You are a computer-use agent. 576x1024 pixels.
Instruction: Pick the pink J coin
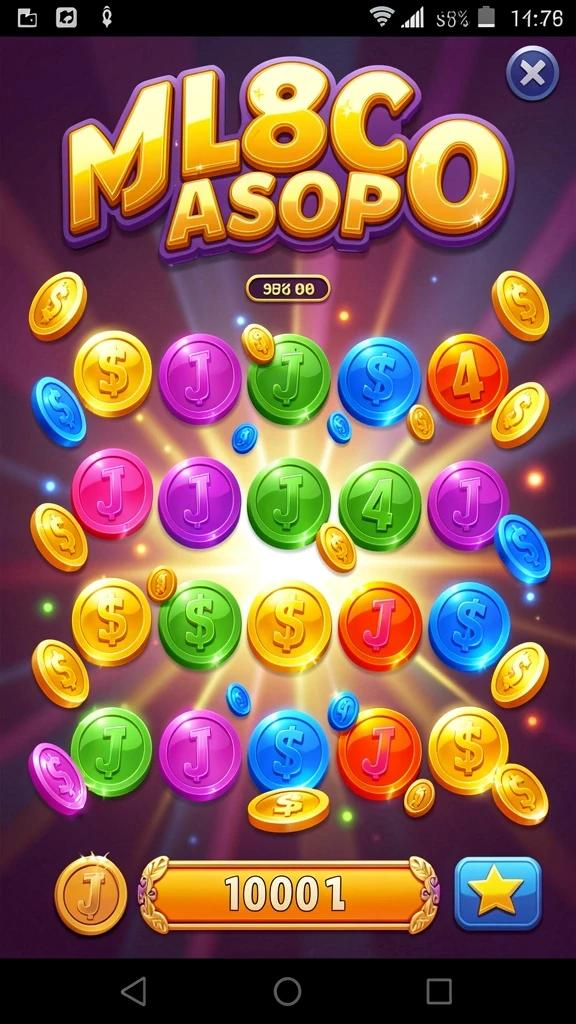point(112,493)
